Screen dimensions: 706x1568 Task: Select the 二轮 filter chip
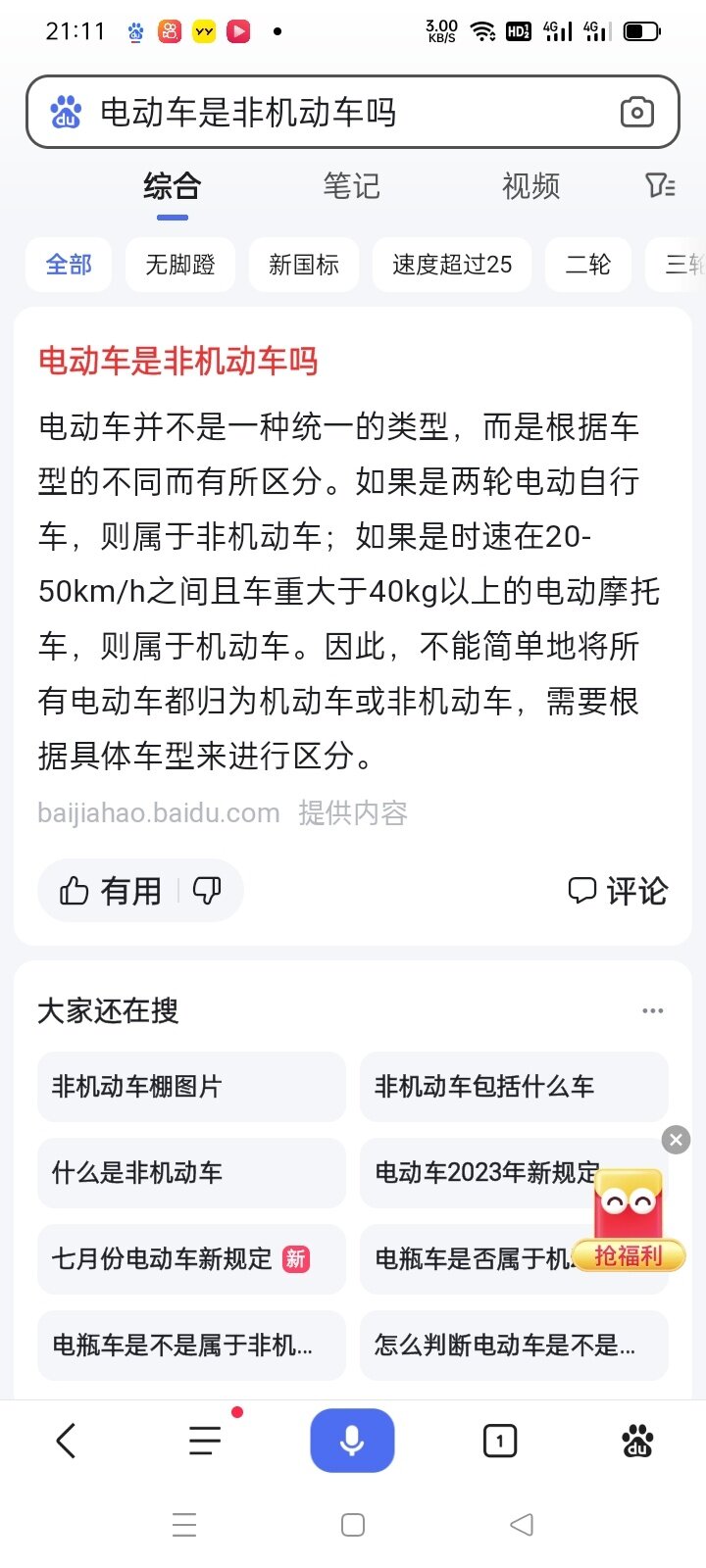[588, 265]
